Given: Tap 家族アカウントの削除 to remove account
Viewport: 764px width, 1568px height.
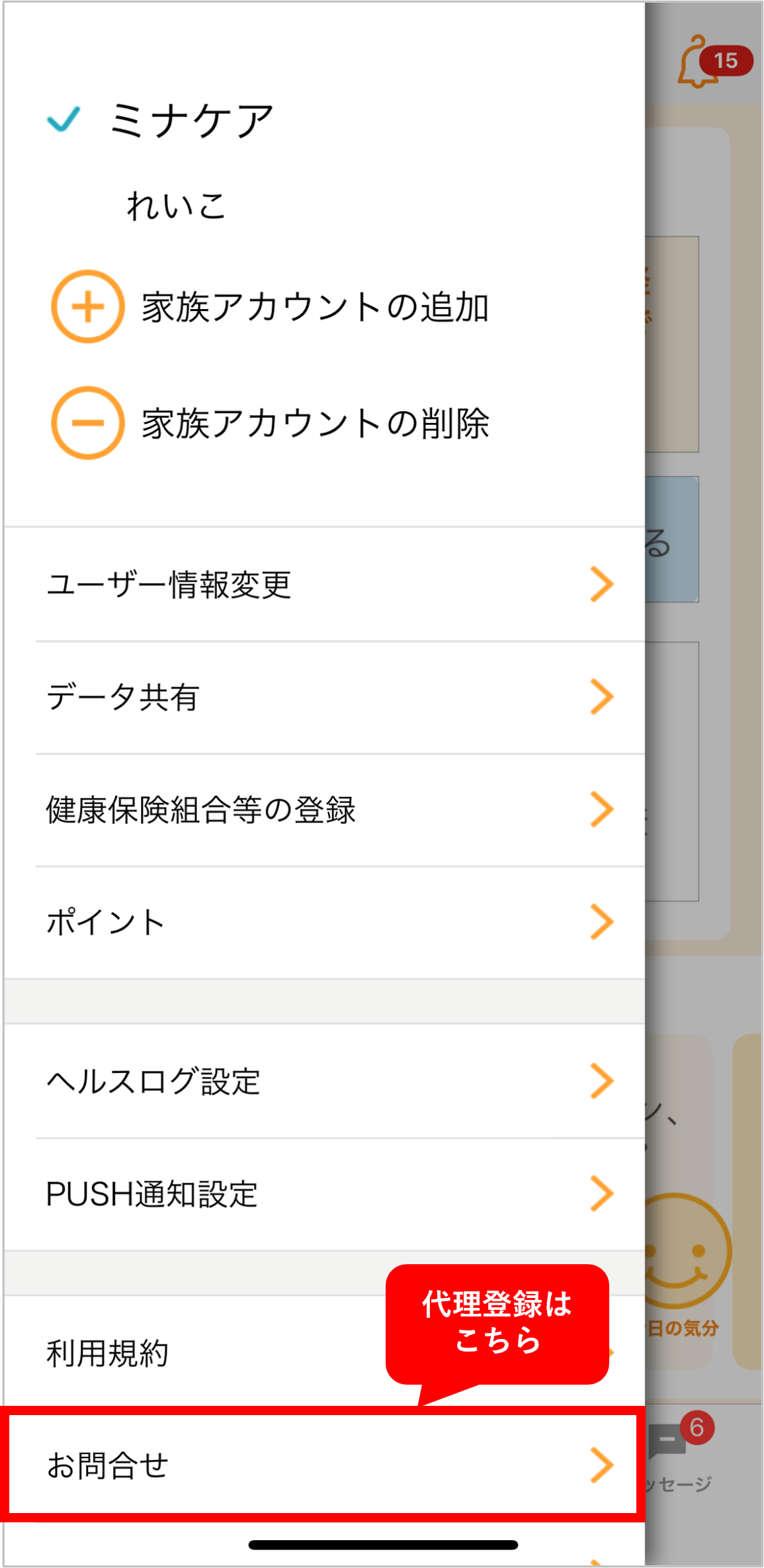Looking at the screenshot, I should 270,423.
